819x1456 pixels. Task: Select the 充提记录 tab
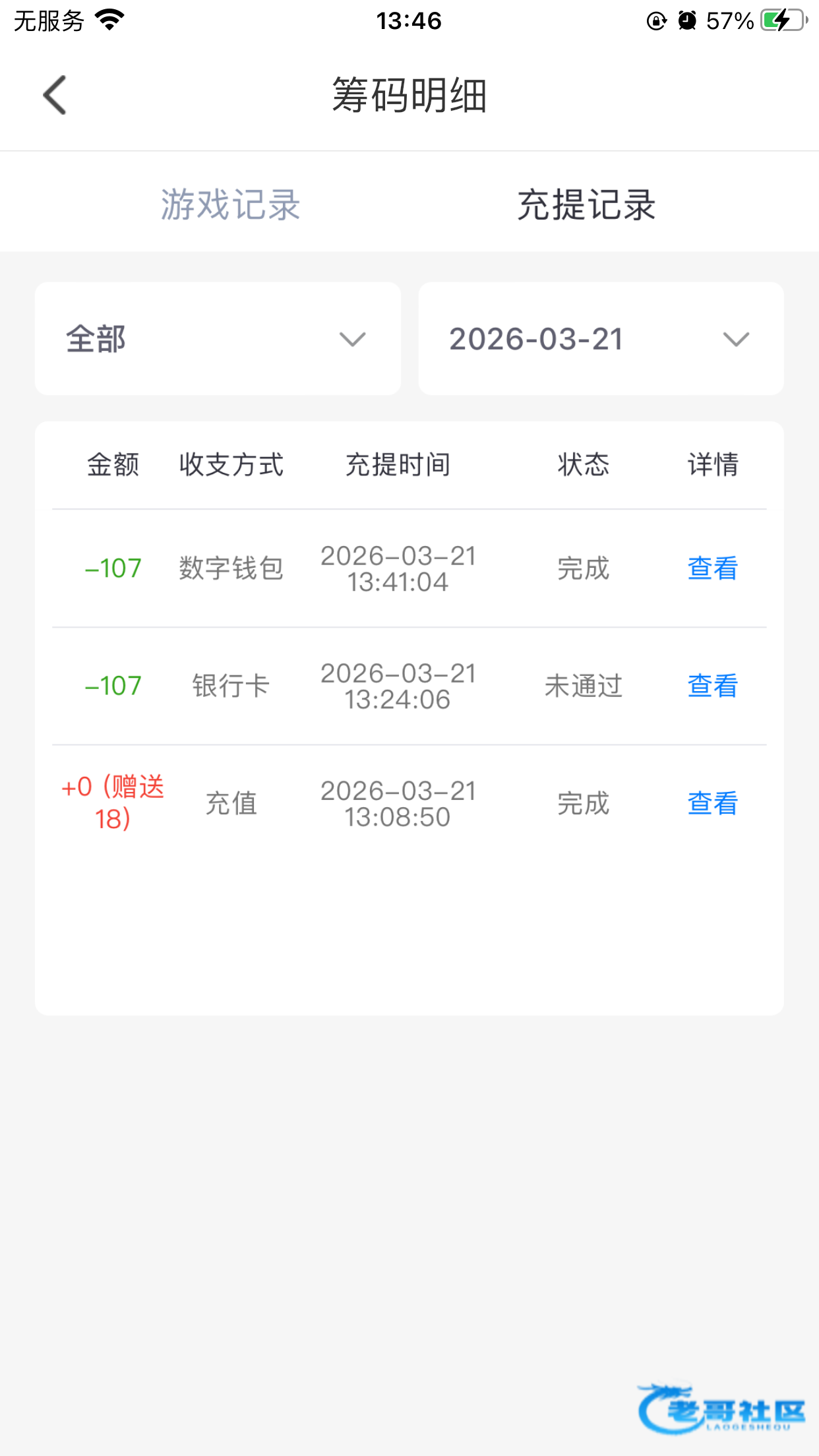coord(586,204)
